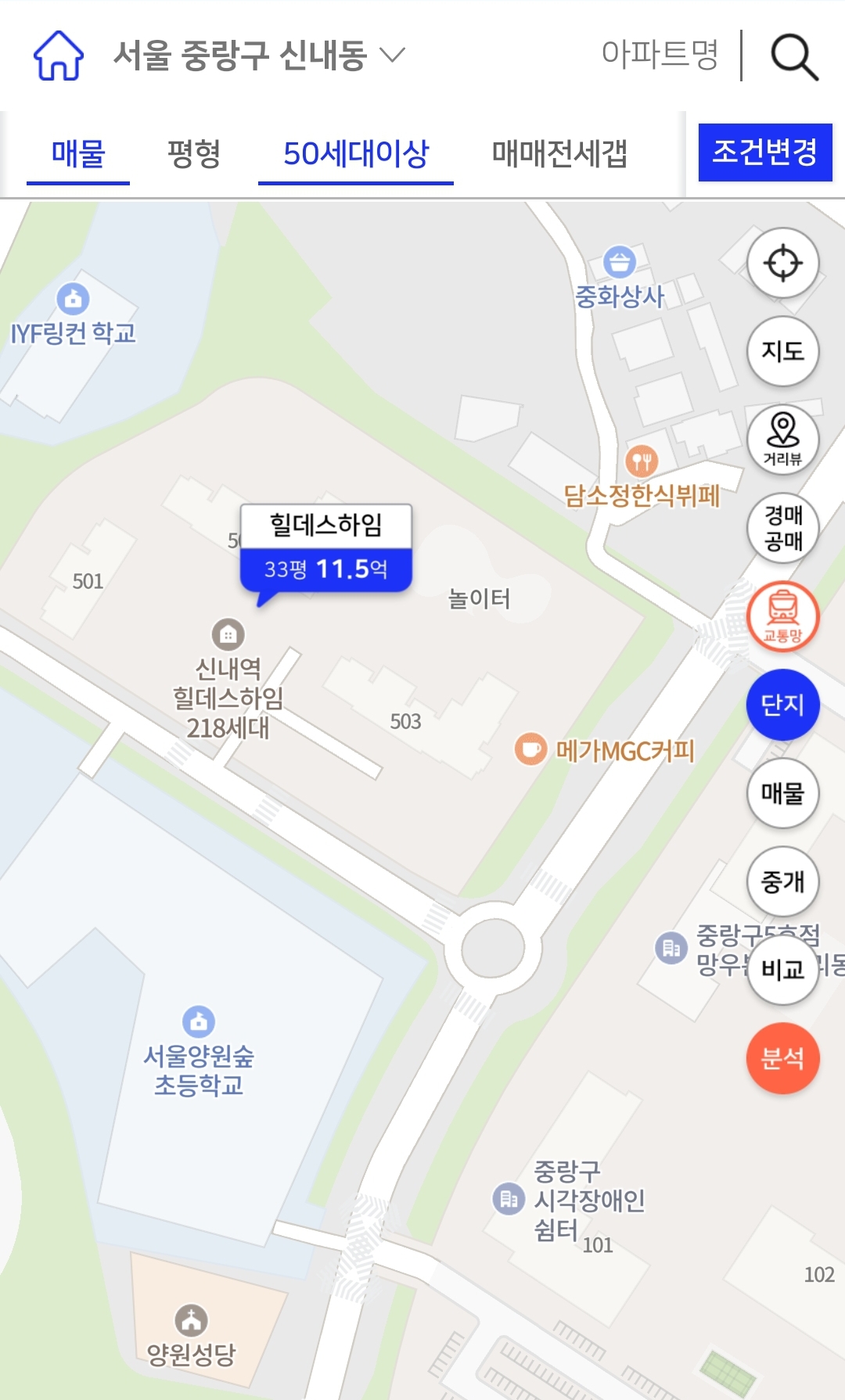
Task: Open the search magnifier icon
Action: 794,56
